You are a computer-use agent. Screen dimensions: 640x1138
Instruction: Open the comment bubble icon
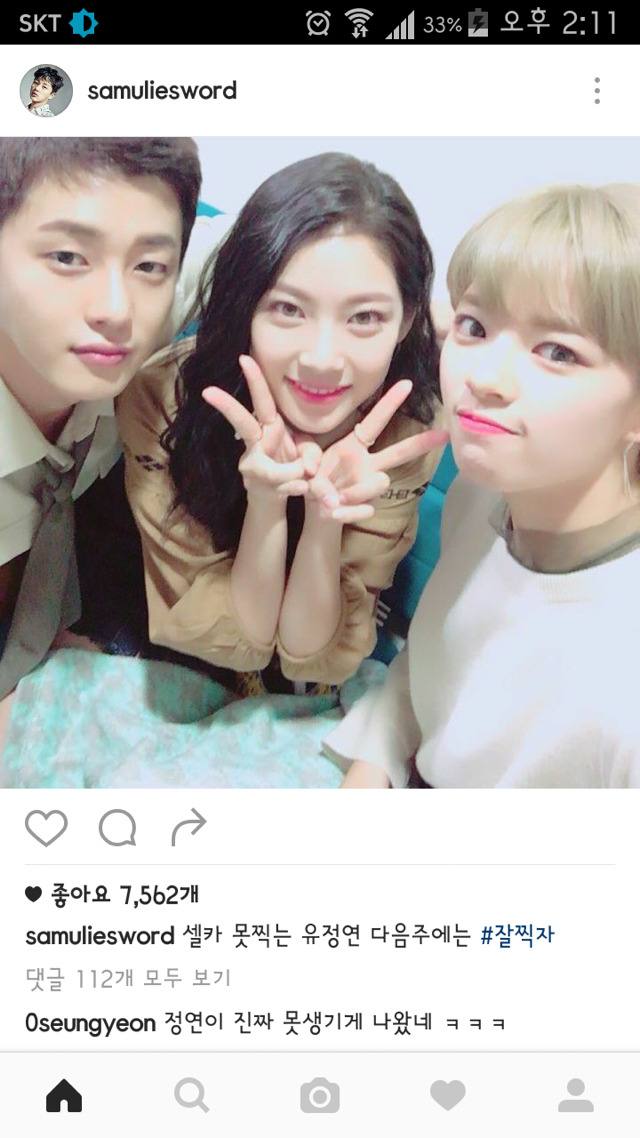(x=118, y=827)
